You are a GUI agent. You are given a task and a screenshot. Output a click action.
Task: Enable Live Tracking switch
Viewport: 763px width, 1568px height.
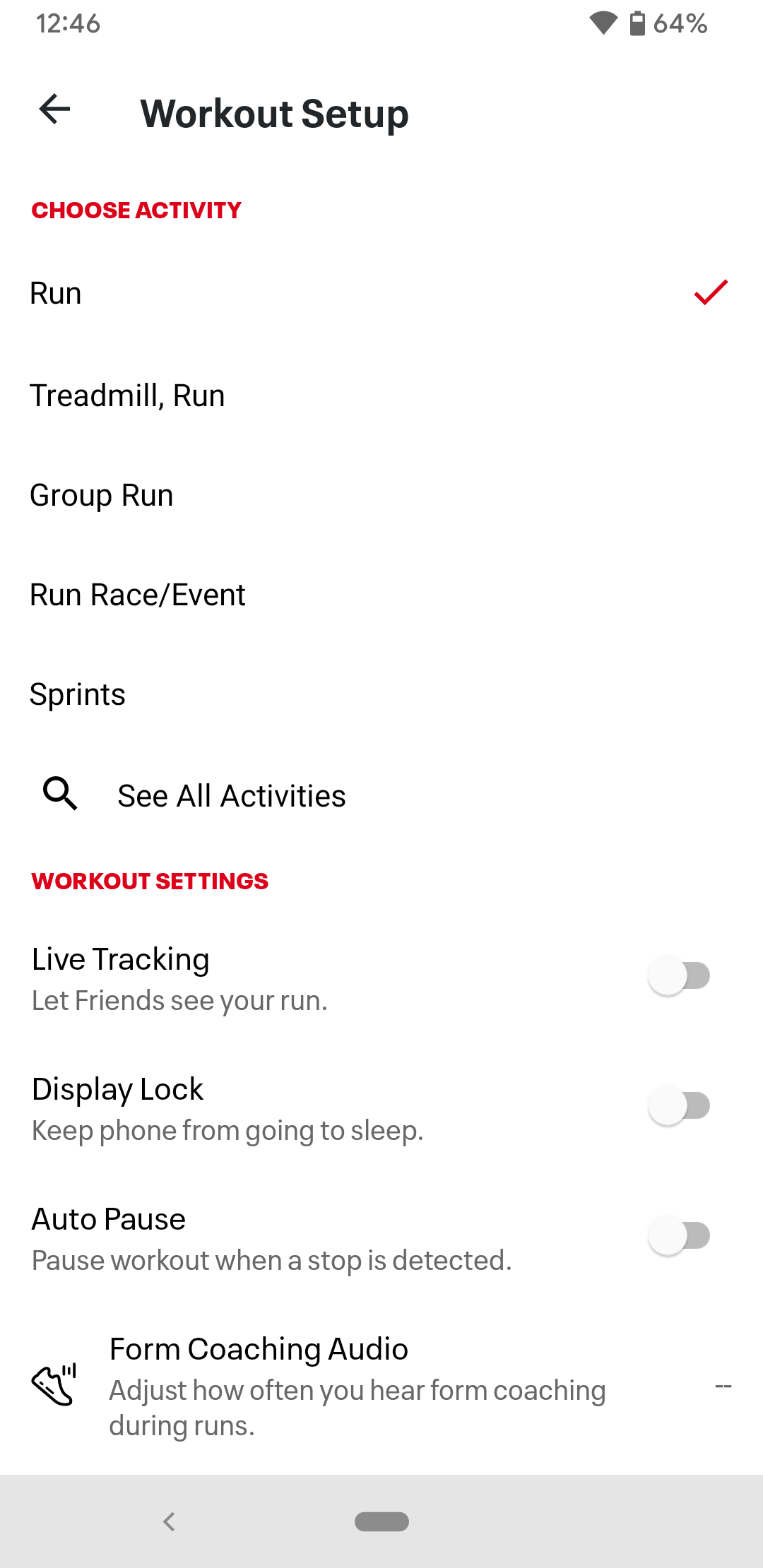(x=679, y=976)
